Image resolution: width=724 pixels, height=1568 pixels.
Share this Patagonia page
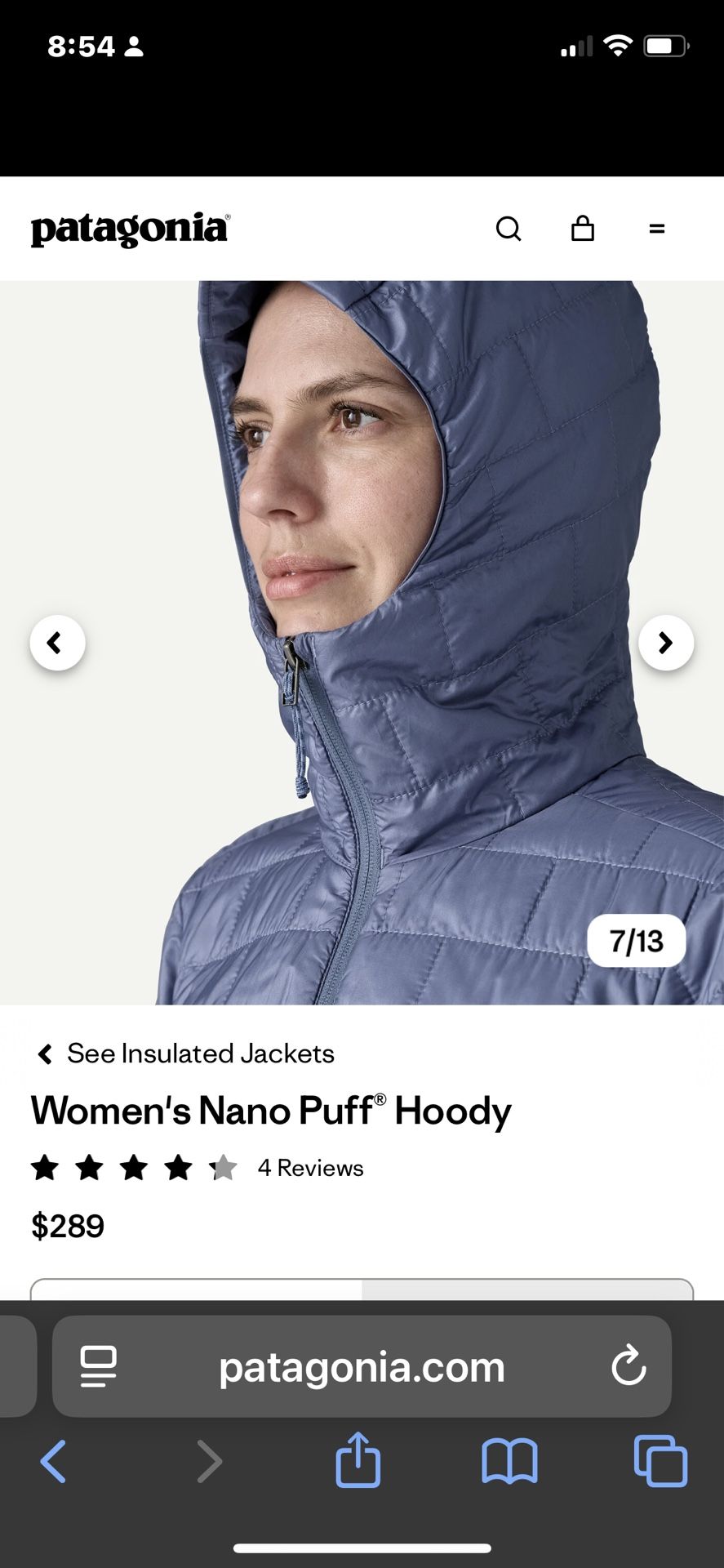(x=358, y=1462)
